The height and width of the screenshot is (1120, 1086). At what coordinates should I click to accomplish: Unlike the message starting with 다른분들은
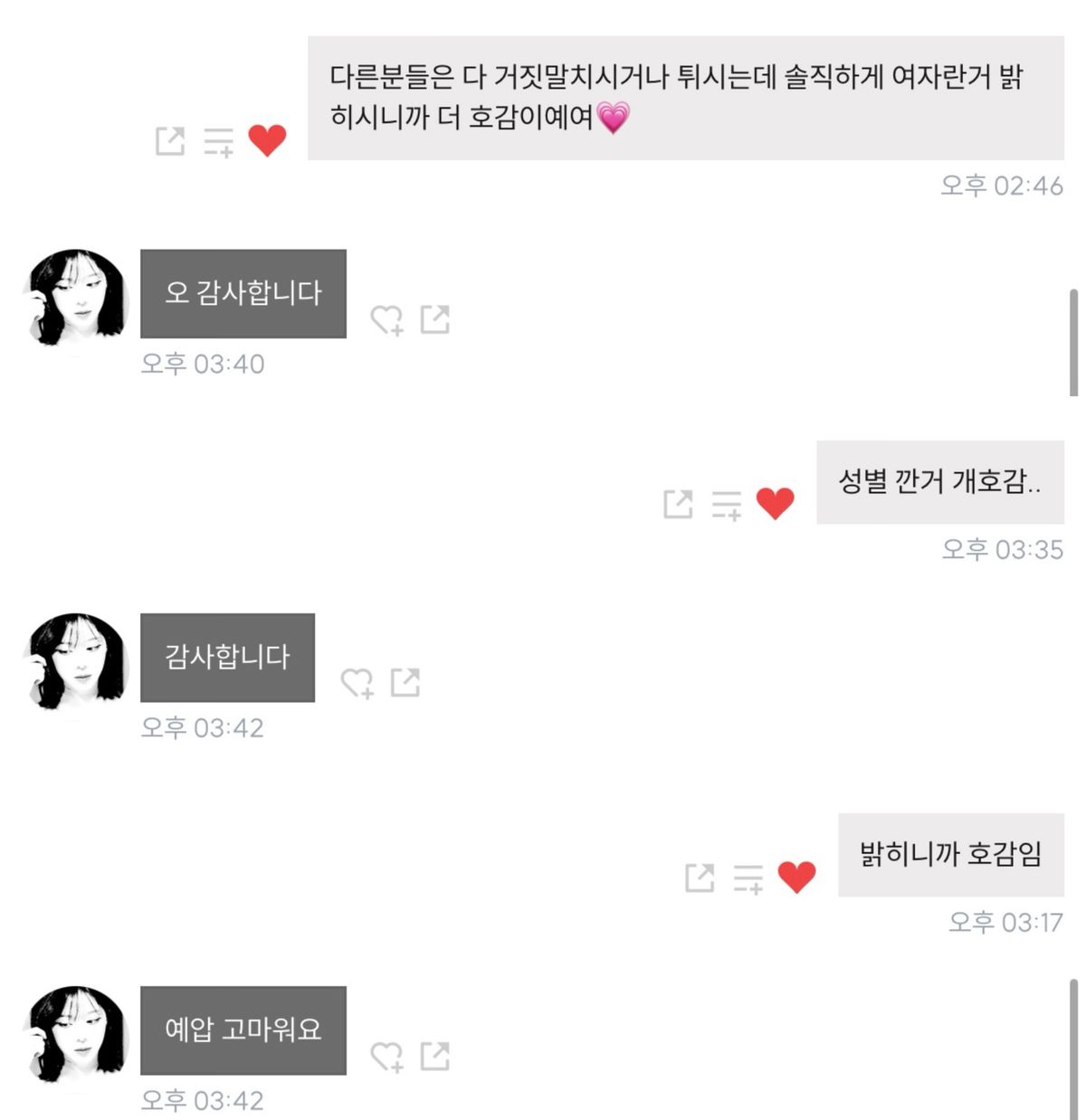267,140
